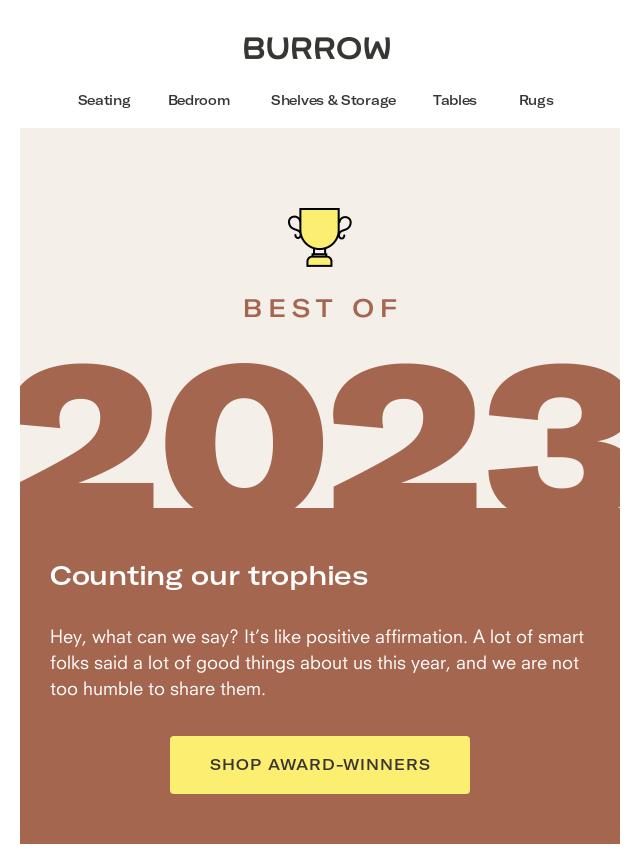This screenshot has width=640, height=854.
Task: Open the Seating category link
Action: click(104, 100)
